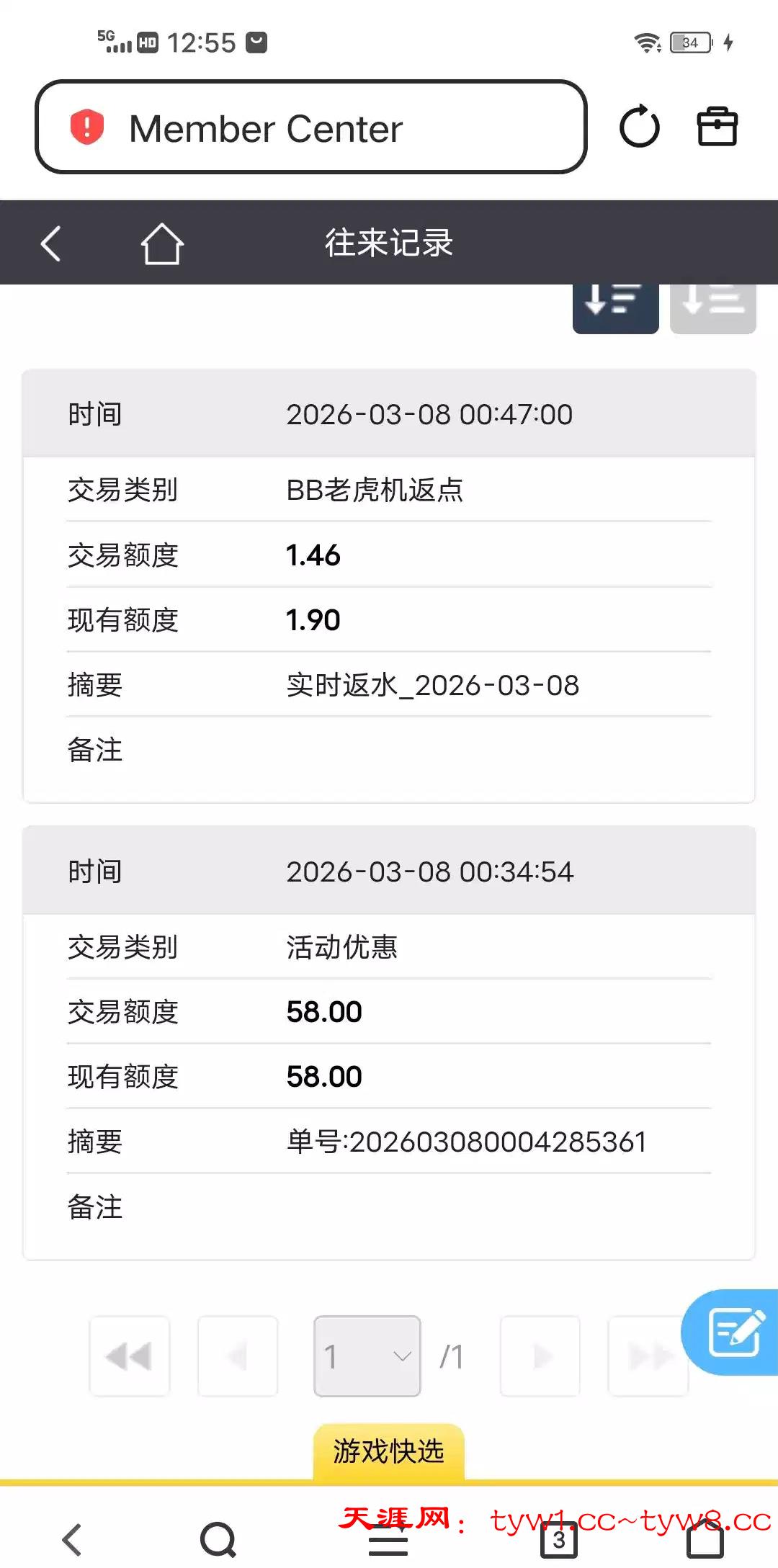Go back using the header arrow
778x1568 pixels.
tap(50, 243)
